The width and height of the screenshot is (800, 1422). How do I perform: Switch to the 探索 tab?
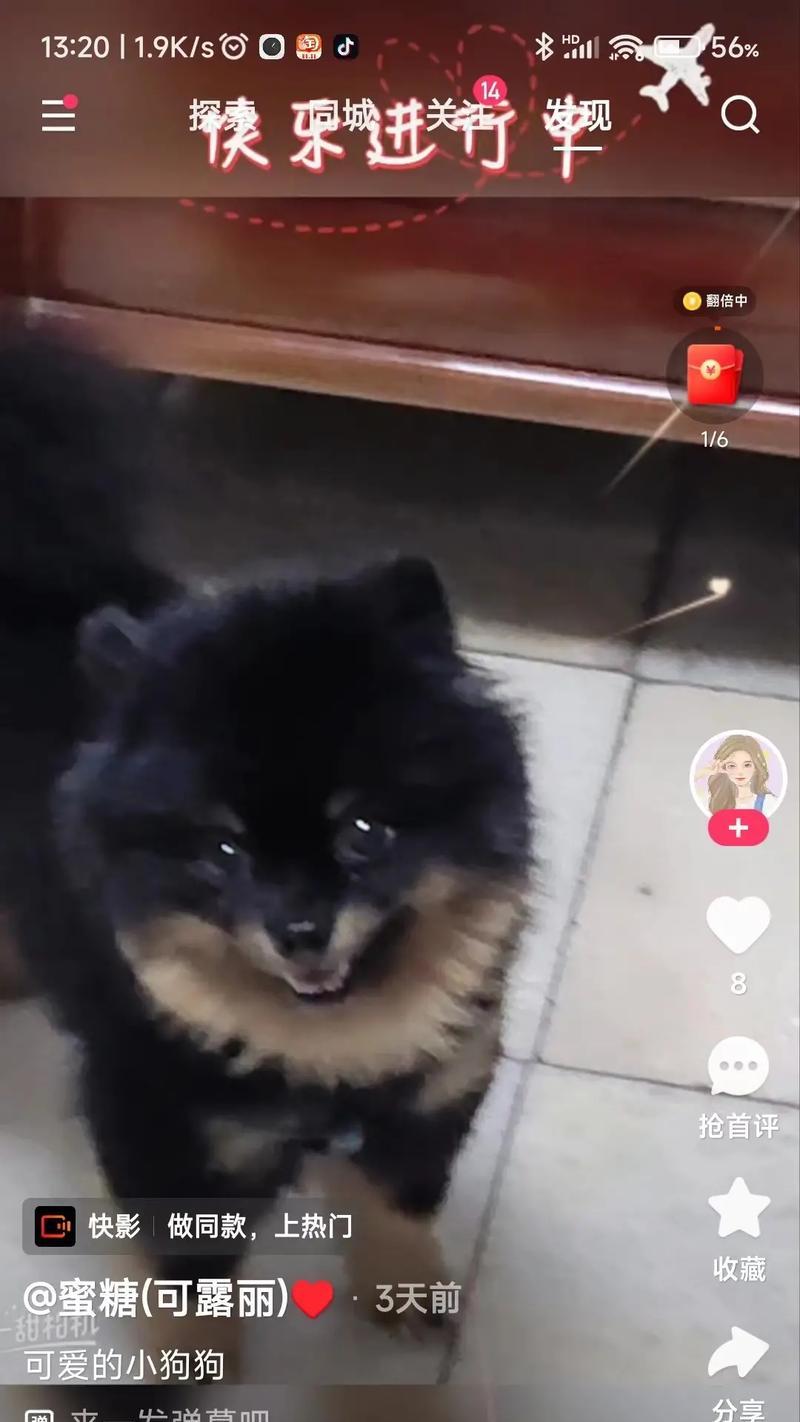click(x=223, y=117)
